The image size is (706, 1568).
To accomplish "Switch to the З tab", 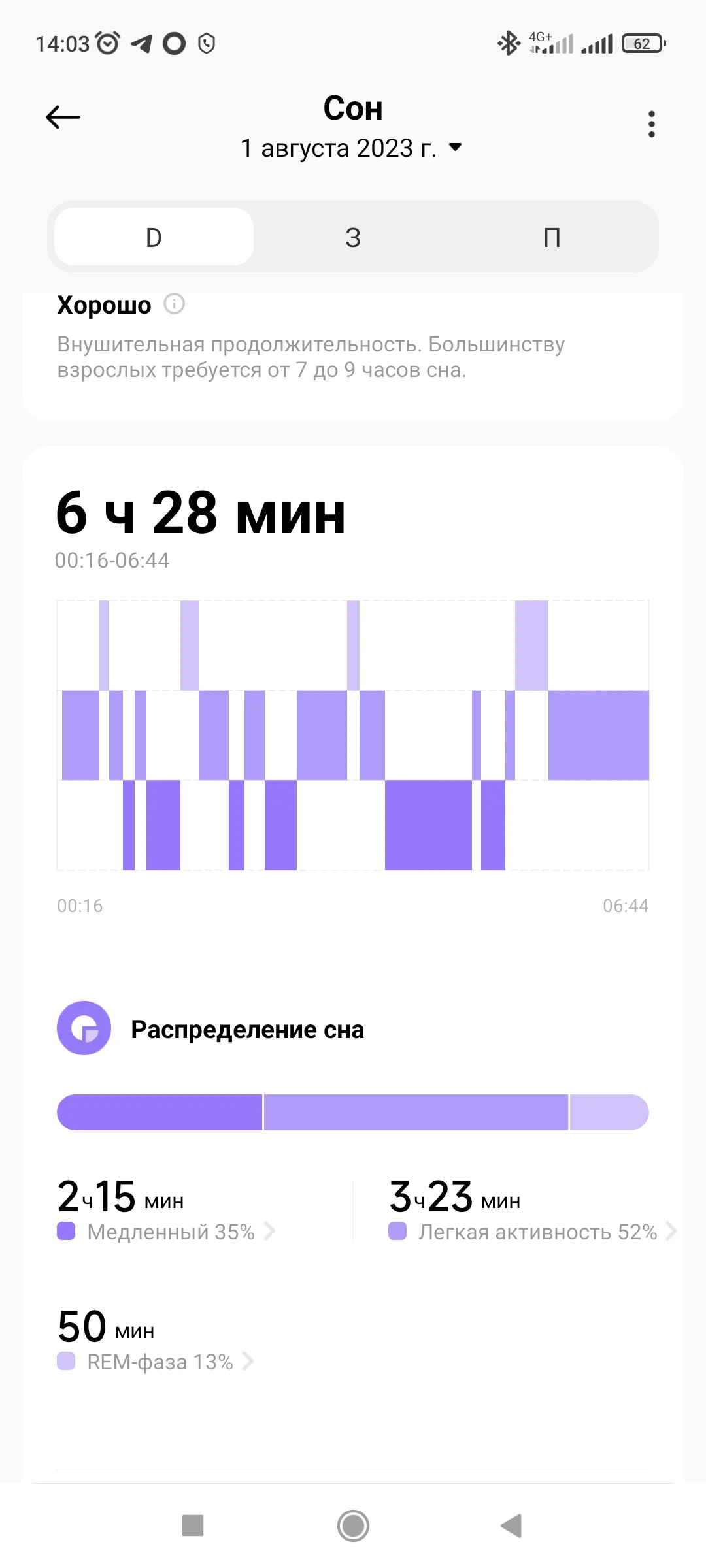I will (353, 237).
